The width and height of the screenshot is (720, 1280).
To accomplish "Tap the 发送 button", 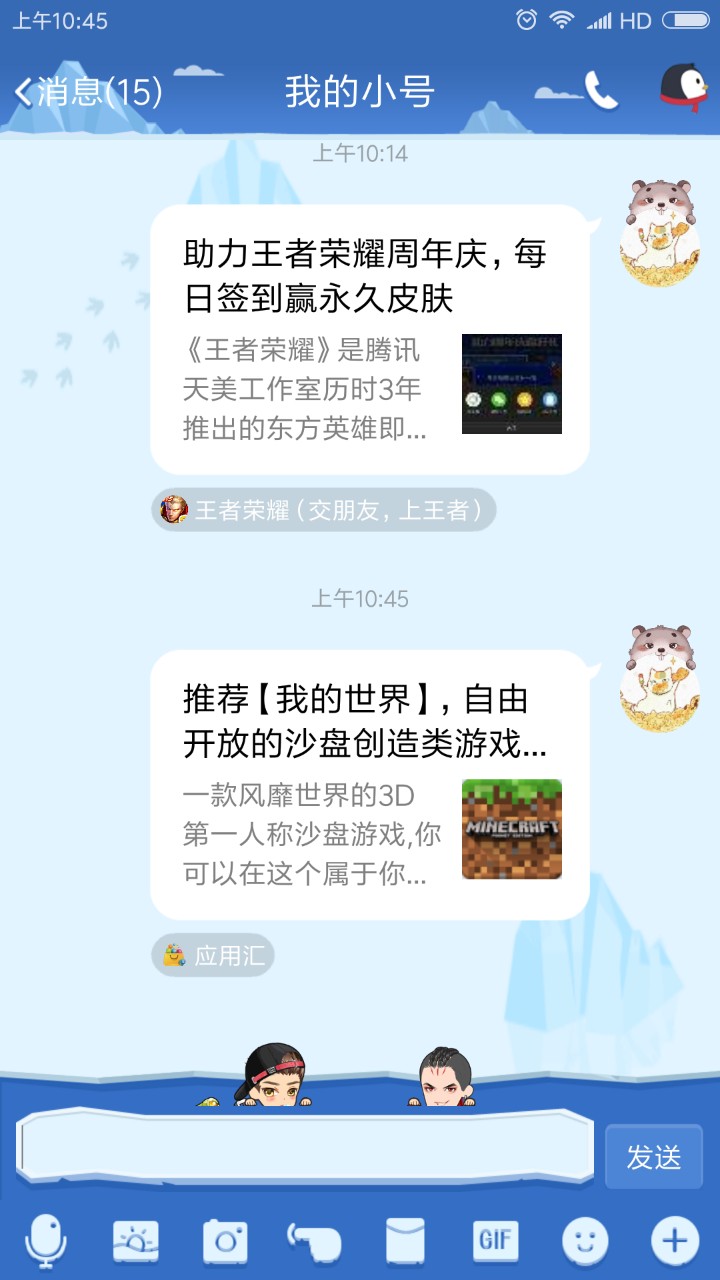I will point(653,1157).
